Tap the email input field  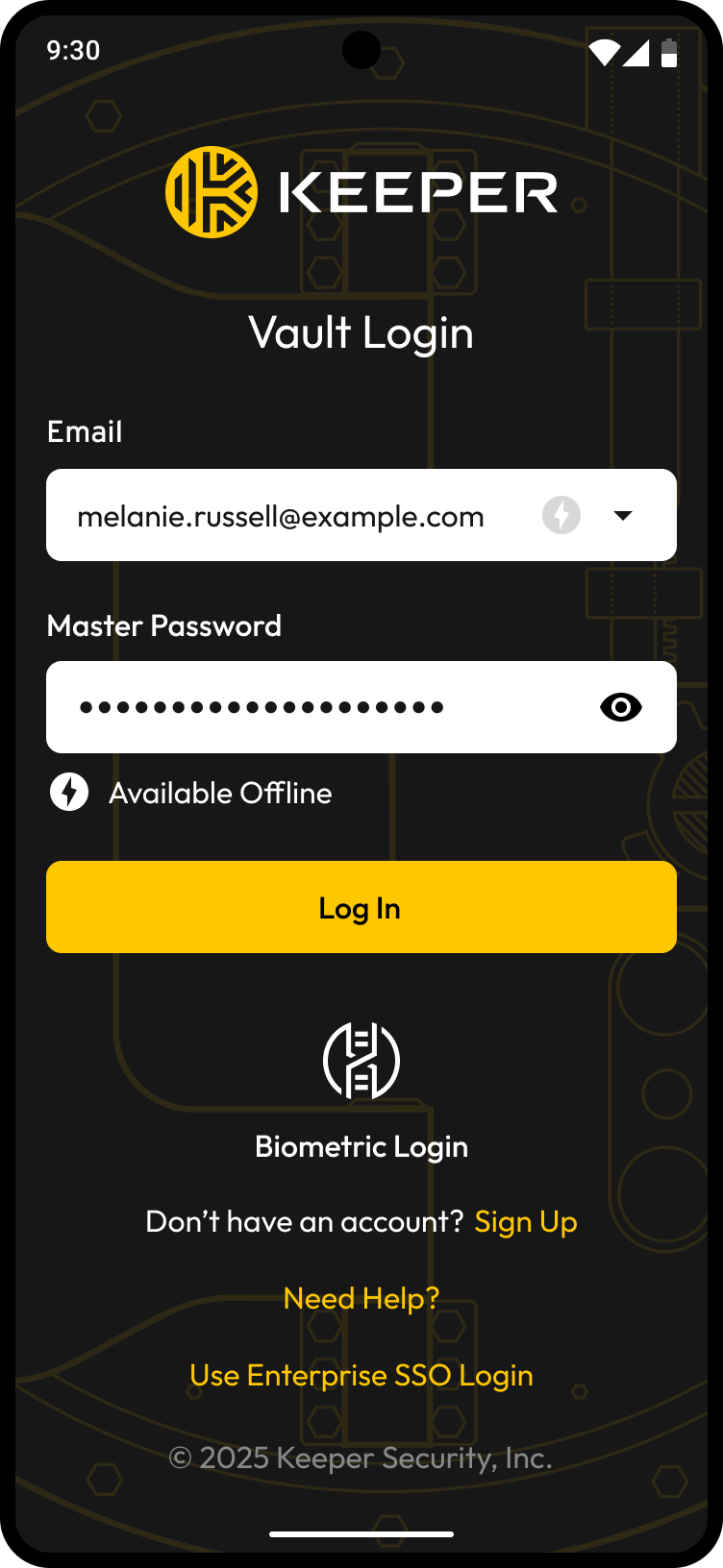point(288,516)
